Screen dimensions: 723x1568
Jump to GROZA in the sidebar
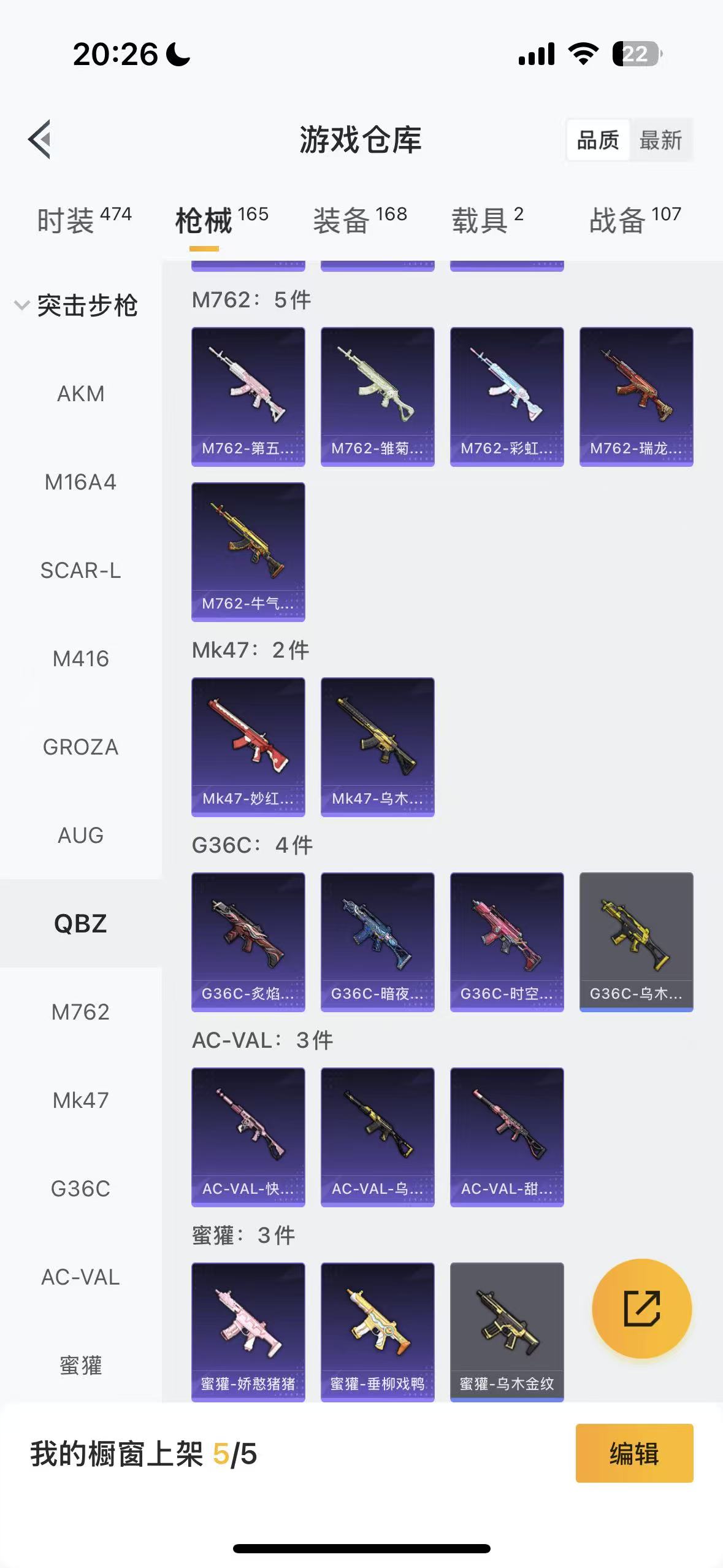pyautogui.click(x=80, y=747)
